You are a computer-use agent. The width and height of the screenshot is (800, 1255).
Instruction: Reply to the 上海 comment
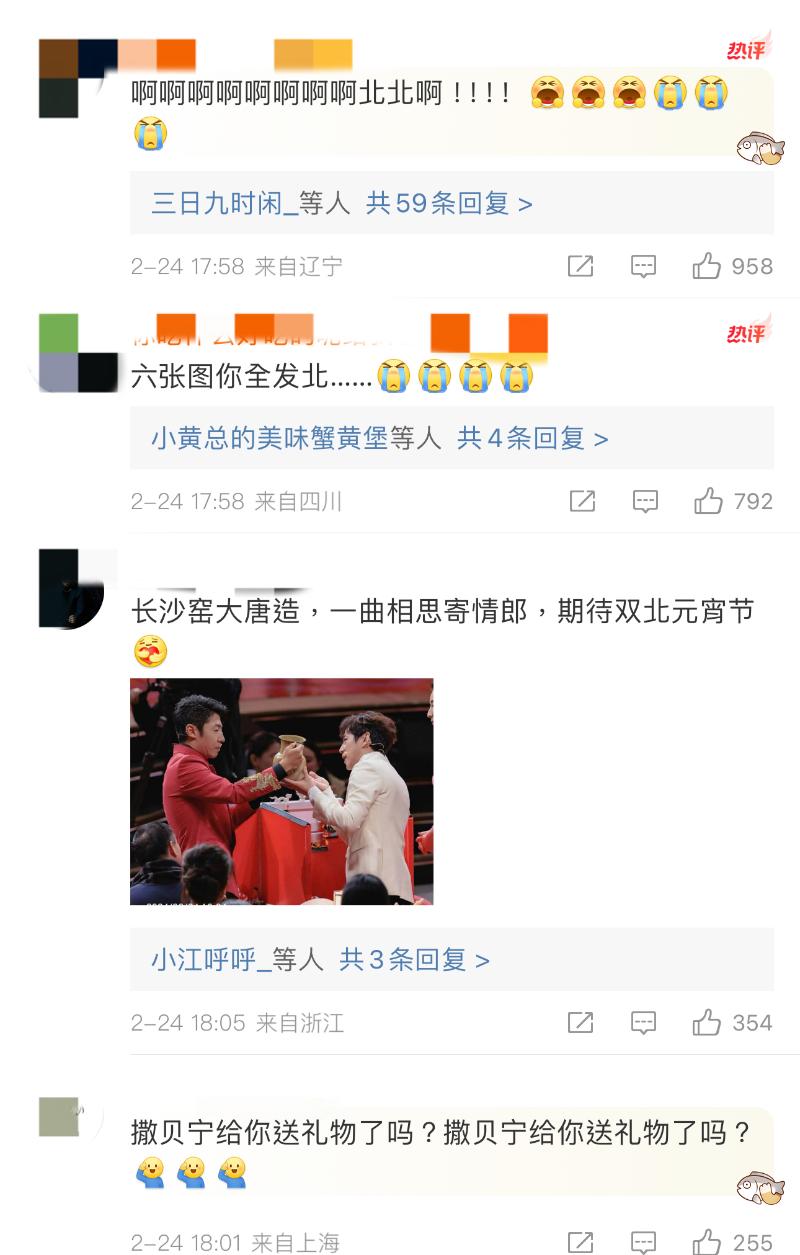(643, 1242)
